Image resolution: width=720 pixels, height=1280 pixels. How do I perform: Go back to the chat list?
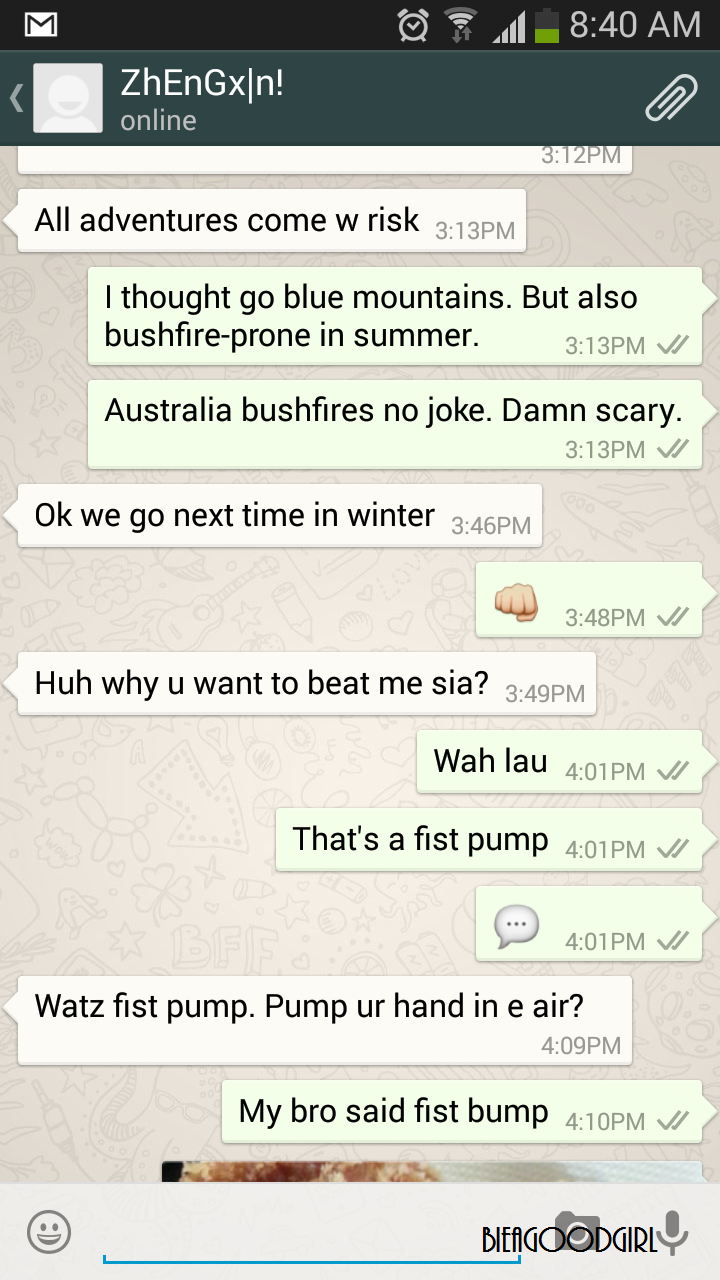point(18,98)
